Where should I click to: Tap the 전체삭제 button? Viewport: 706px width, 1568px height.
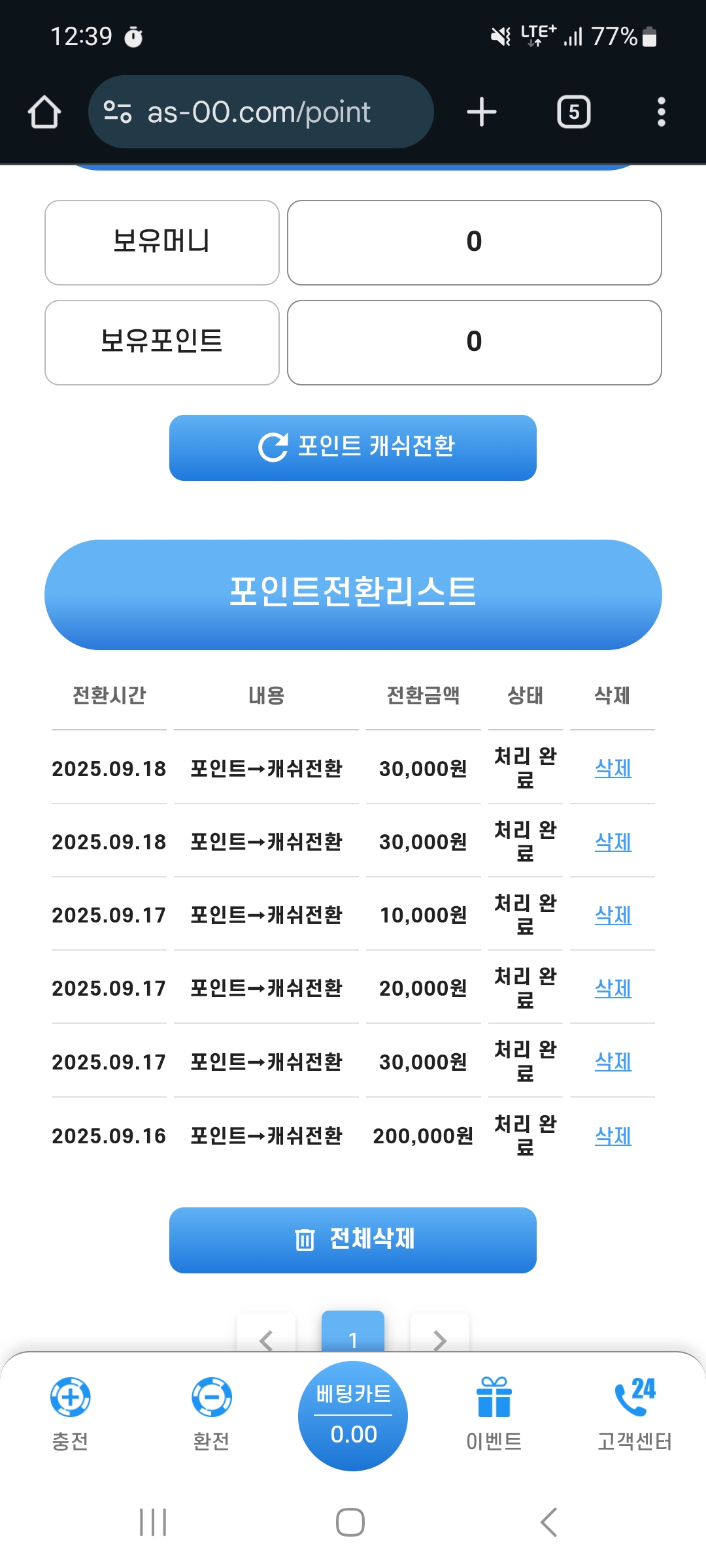[x=353, y=1239]
